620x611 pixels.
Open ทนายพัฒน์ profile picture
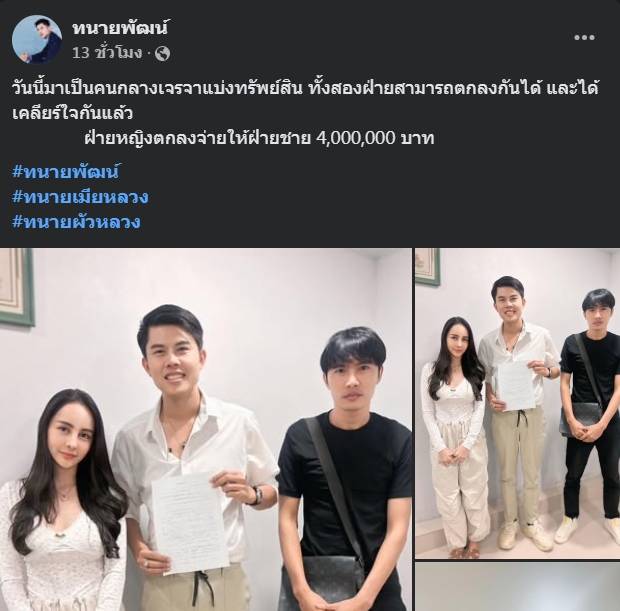point(37,39)
